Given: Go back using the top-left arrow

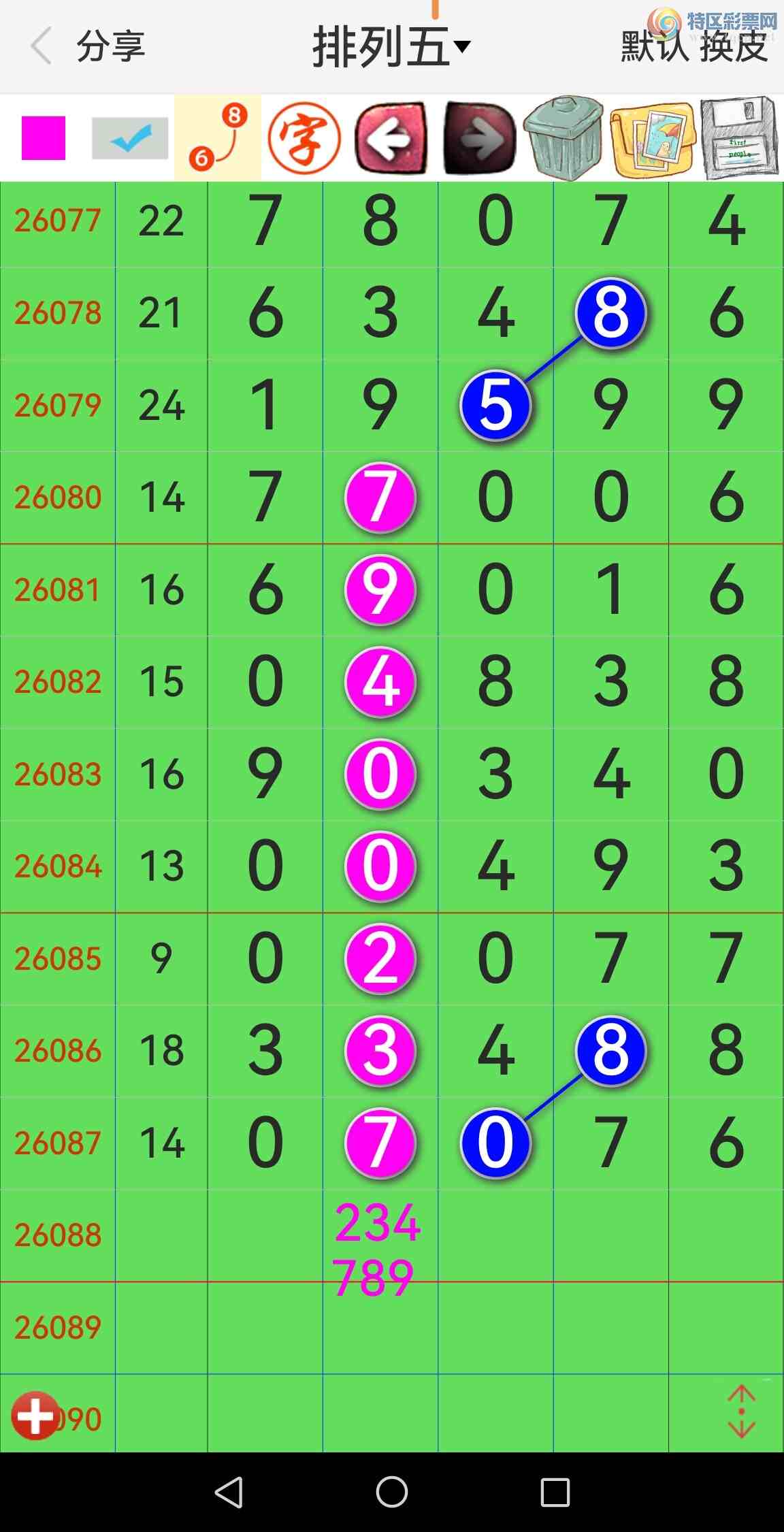Looking at the screenshot, I should (41, 46).
